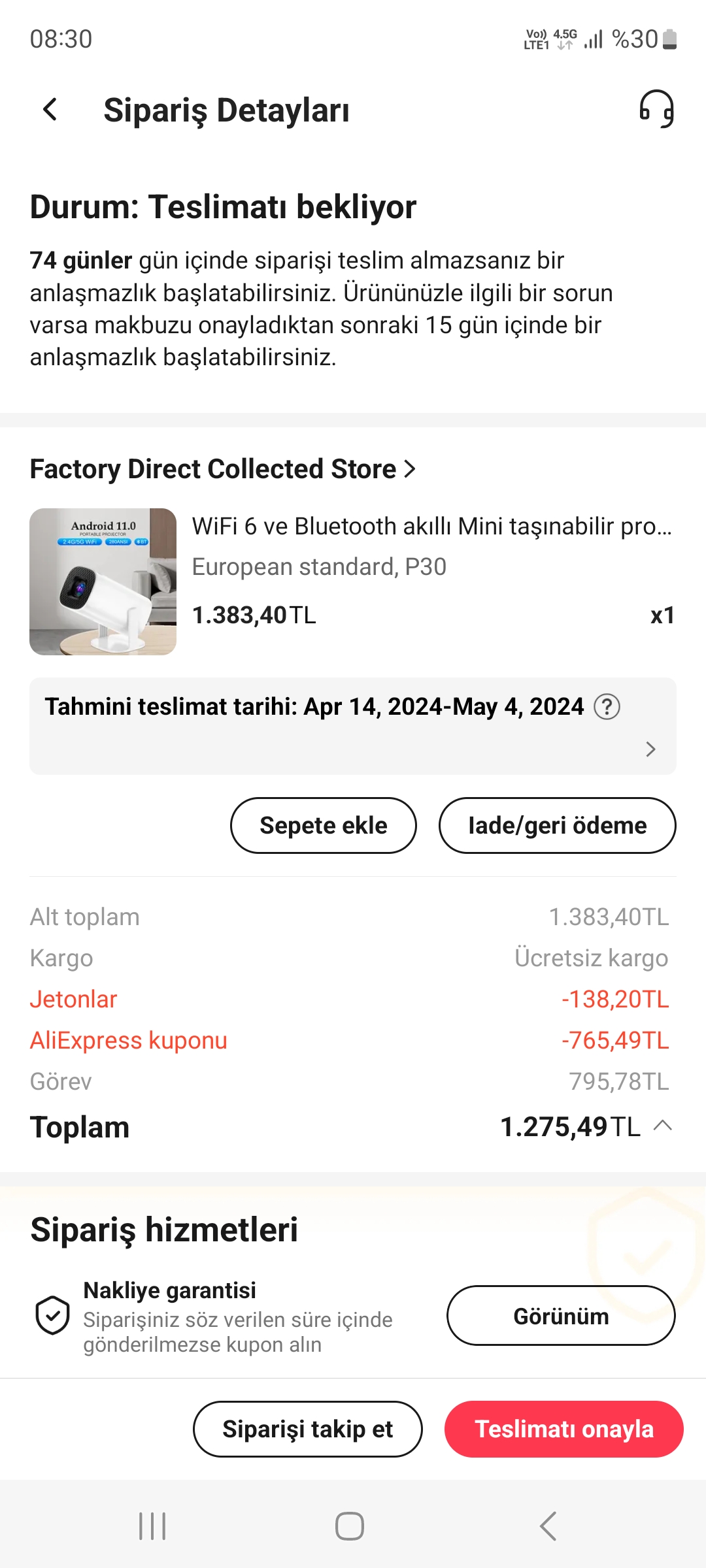Tap the Sepete ekle button

323,825
